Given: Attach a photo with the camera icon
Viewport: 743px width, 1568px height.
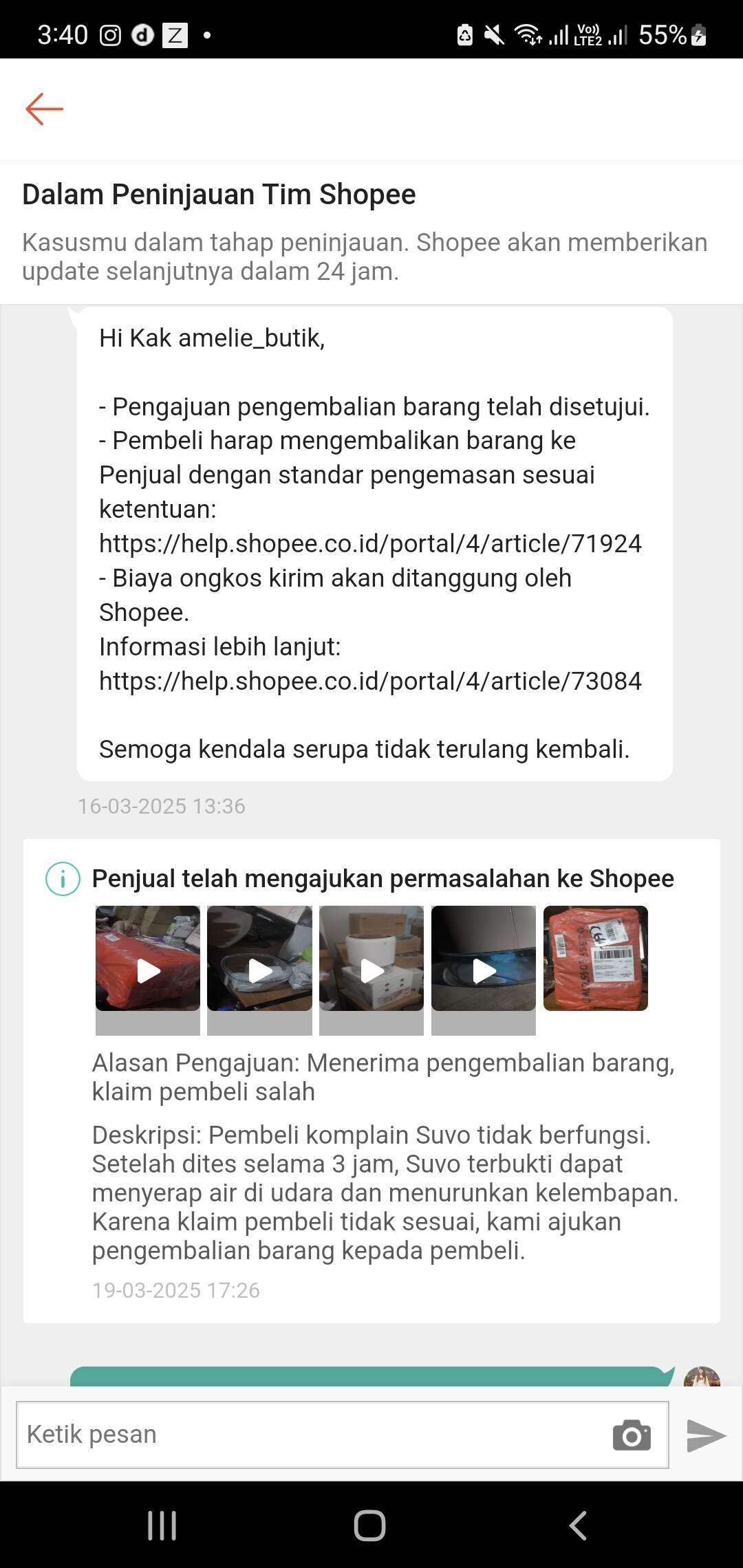Looking at the screenshot, I should [632, 1435].
